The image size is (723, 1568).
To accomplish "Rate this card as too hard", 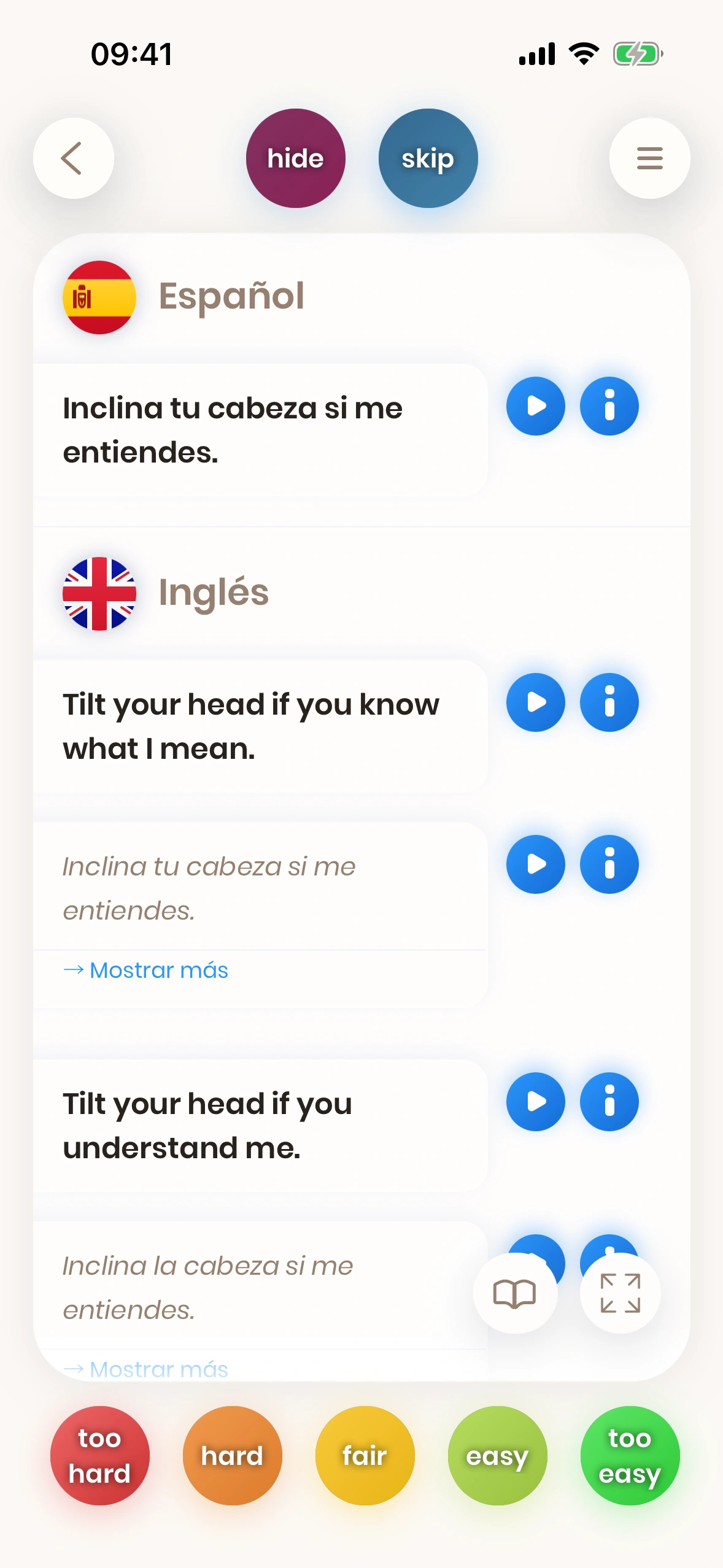I will pyautogui.click(x=99, y=1456).
